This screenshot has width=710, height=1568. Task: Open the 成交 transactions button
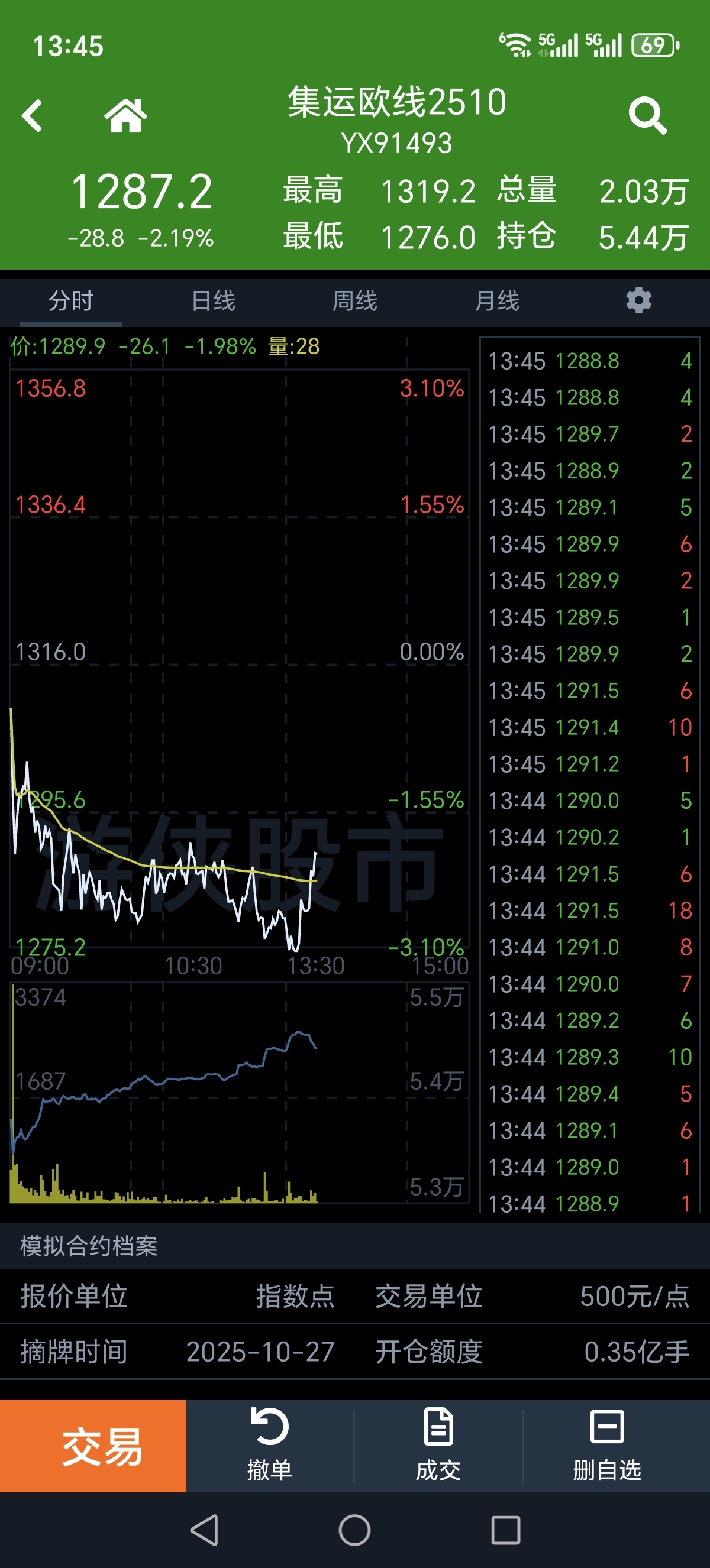[438, 1446]
